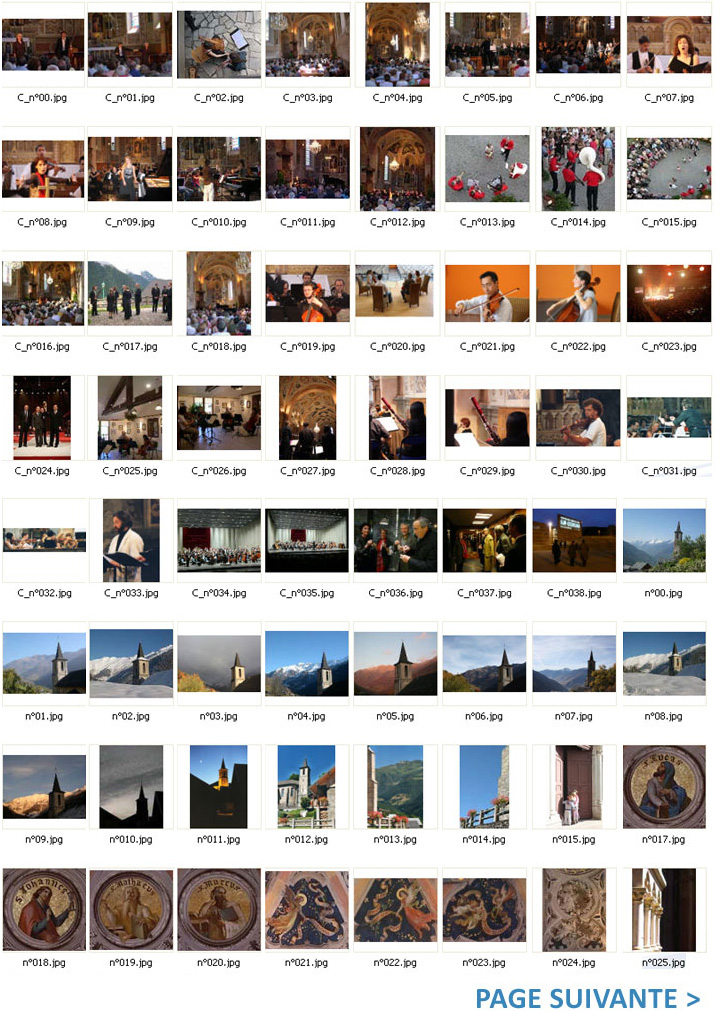Open thumbnail C_n°00.jpg
Viewport: 720px width, 1011px height.
[x=43, y=44]
